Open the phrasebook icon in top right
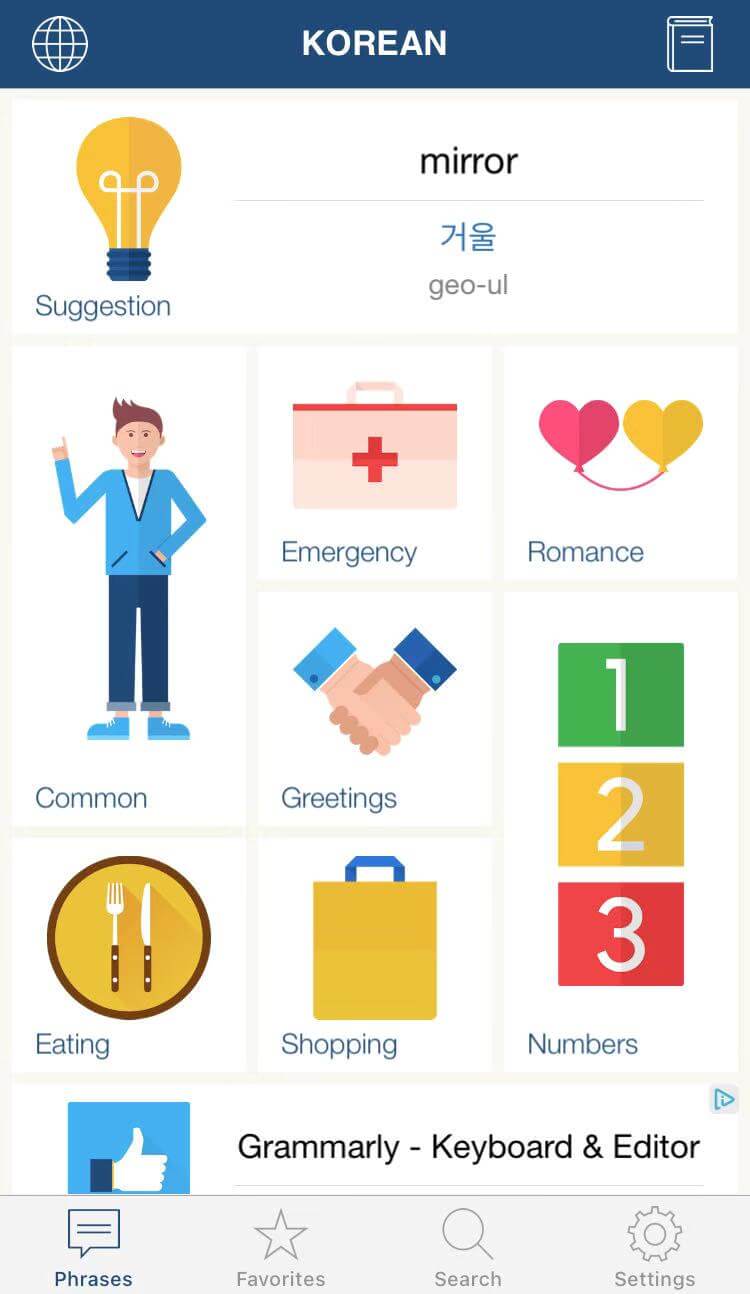This screenshot has width=750, height=1294. point(691,43)
